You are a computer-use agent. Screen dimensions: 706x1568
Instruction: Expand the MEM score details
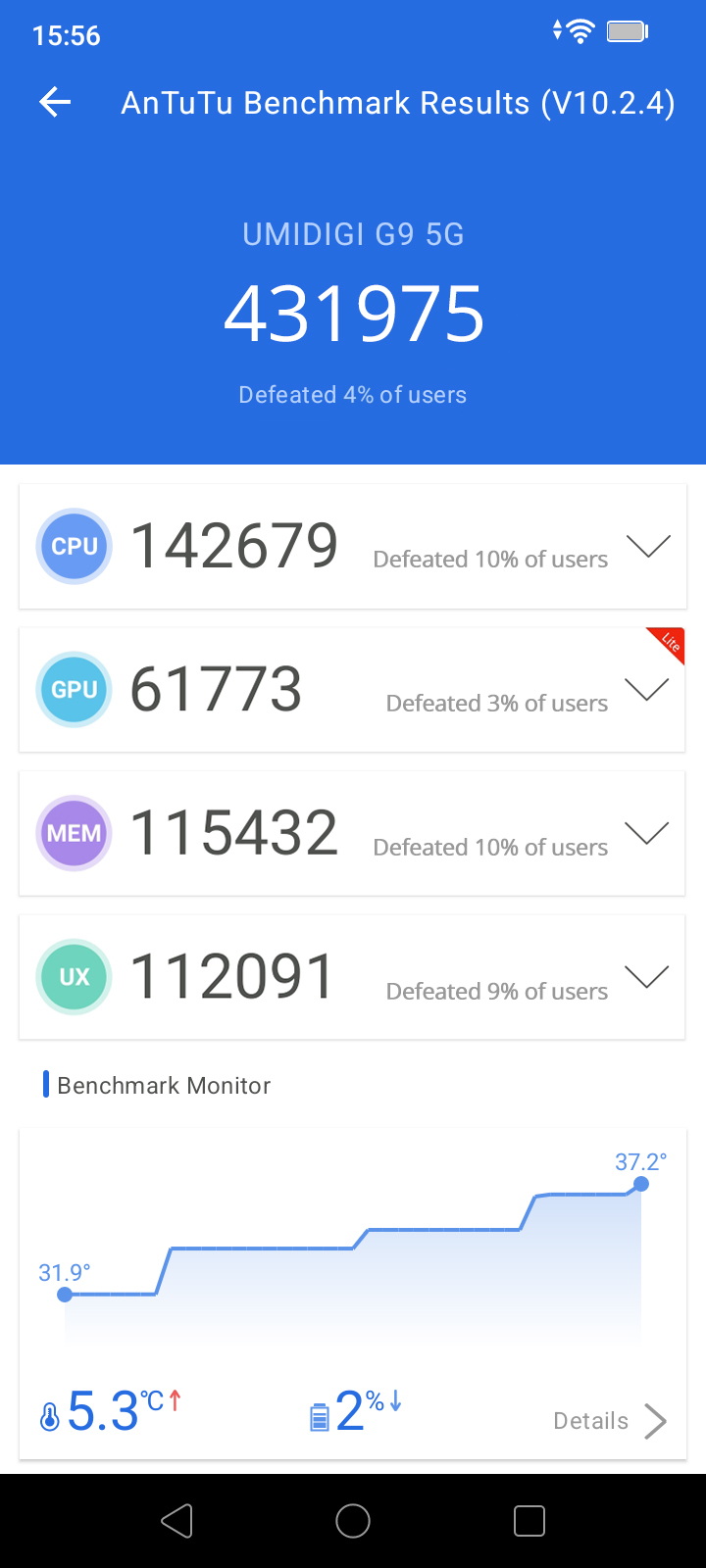coord(648,833)
